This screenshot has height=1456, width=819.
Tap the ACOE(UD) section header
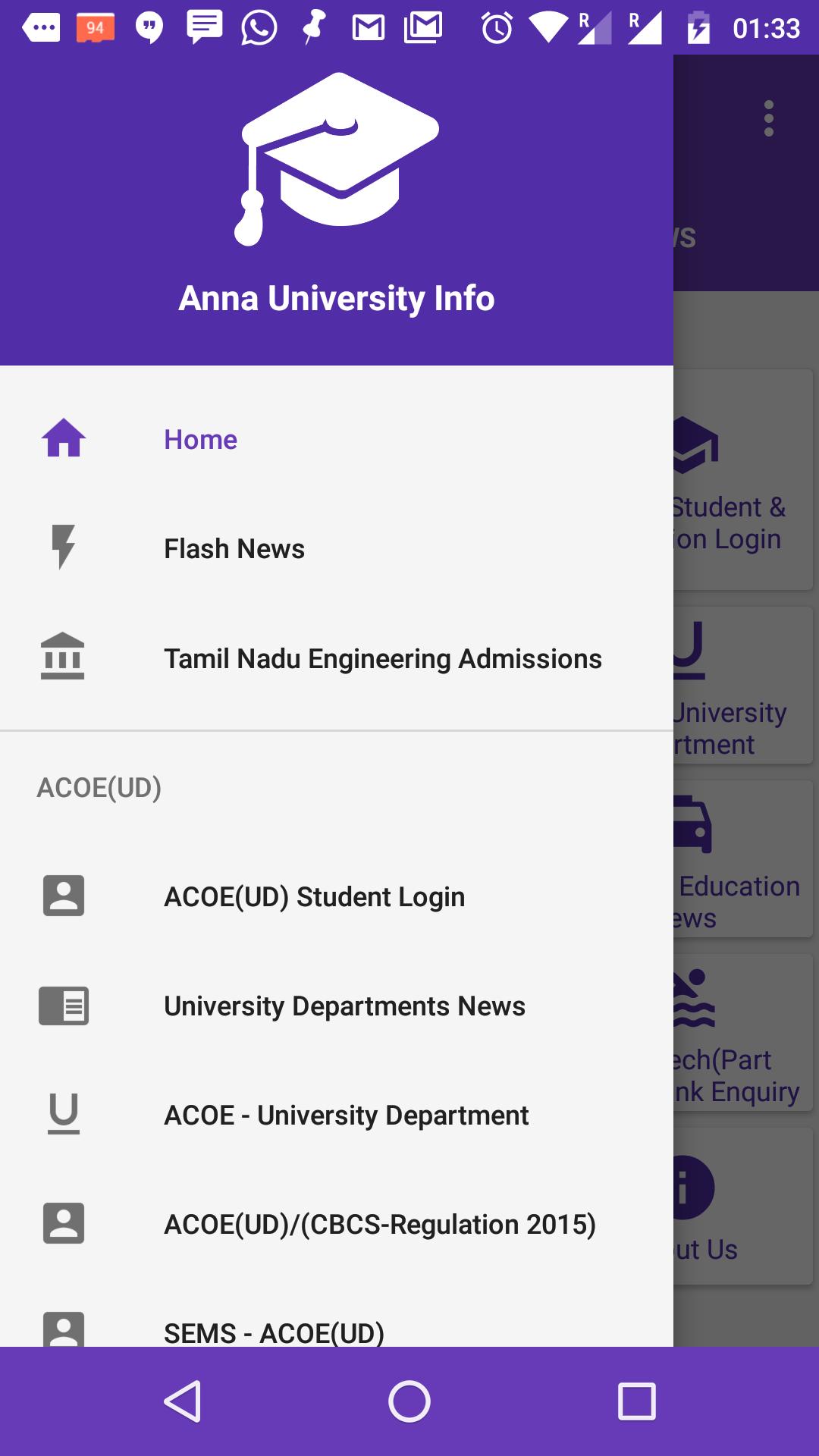point(100,786)
